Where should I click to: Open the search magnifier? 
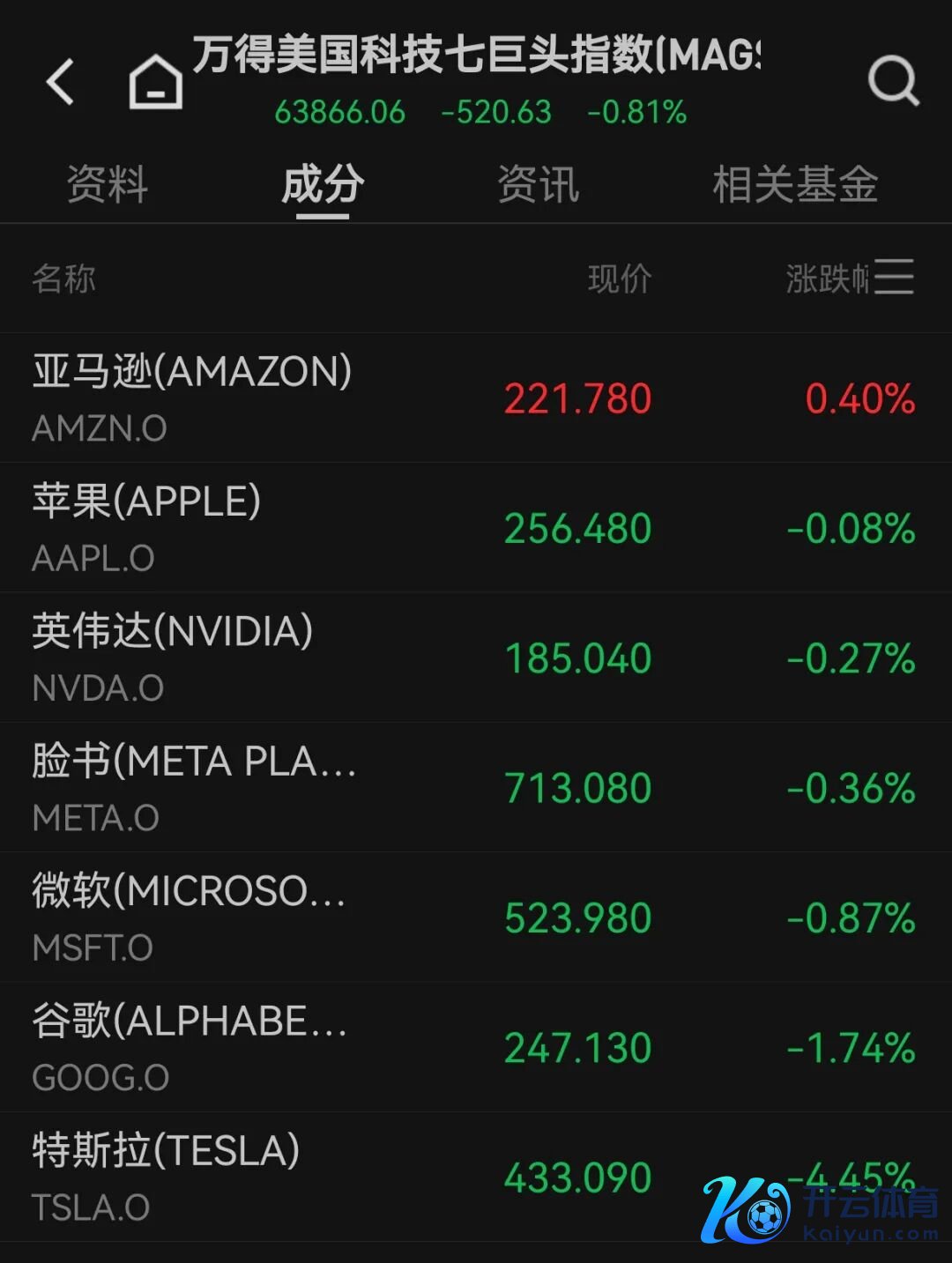pyautogui.click(x=893, y=82)
